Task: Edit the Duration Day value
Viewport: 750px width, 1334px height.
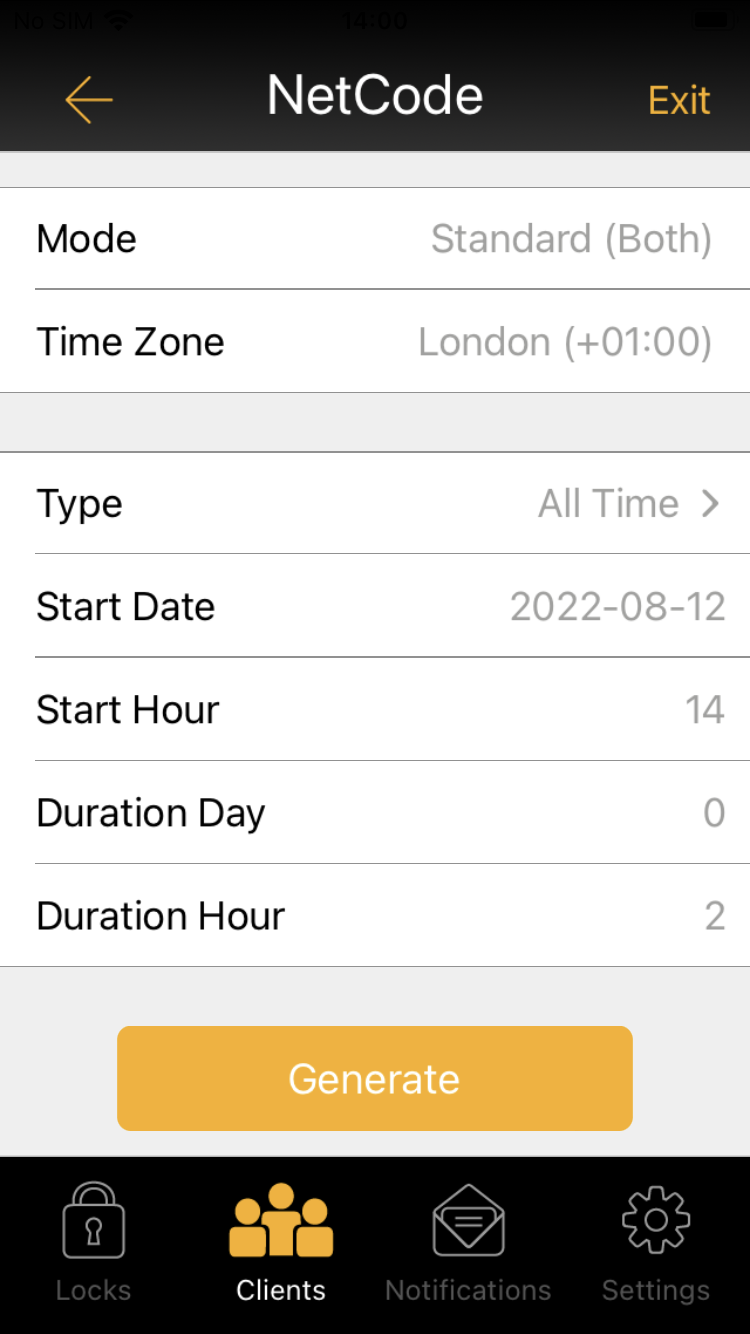Action: [x=375, y=812]
